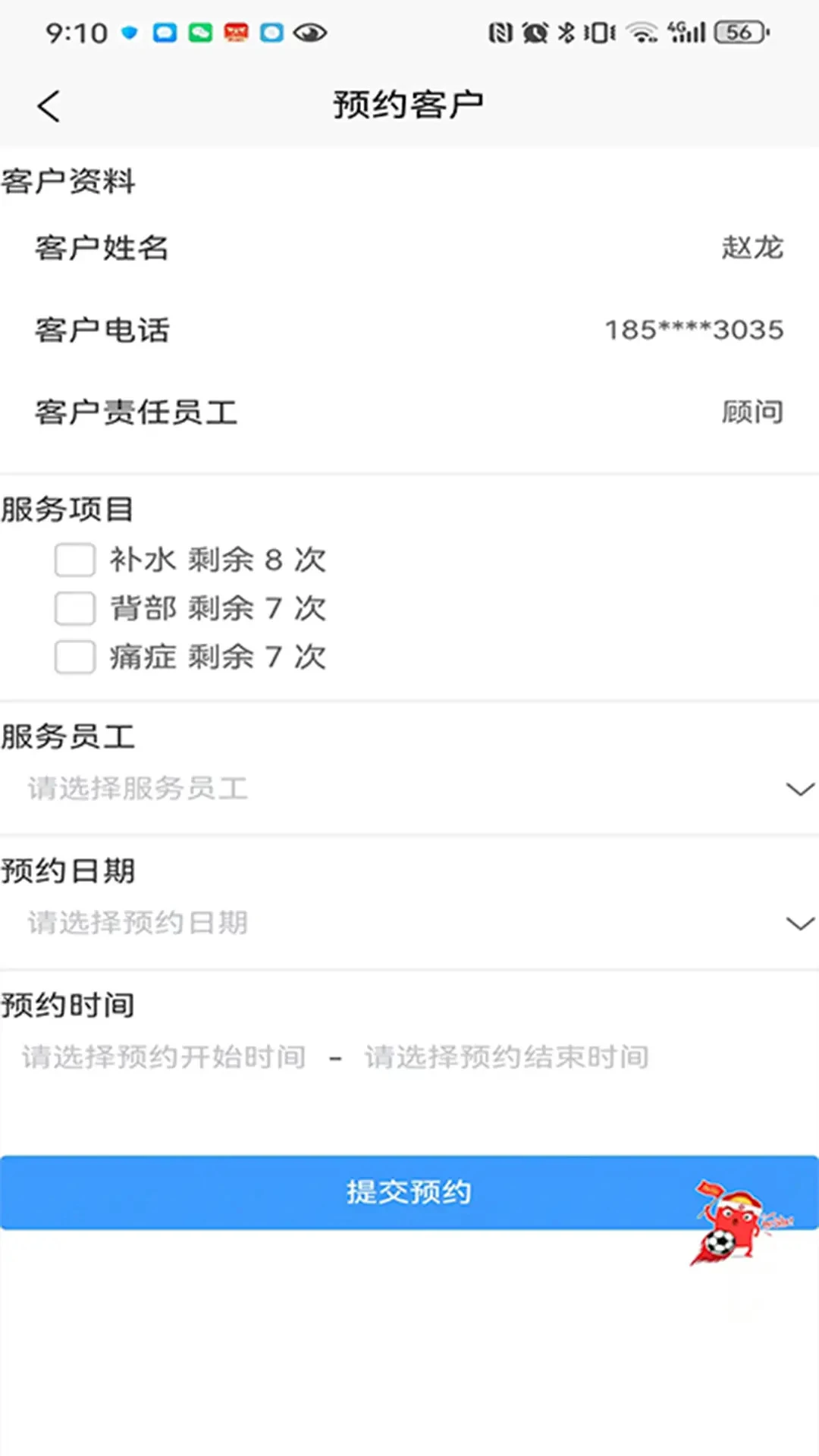Image resolution: width=819 pixels, height=1456 pixels.
Task: Tap the green chat notification icon
Action: tap(199, 33)
